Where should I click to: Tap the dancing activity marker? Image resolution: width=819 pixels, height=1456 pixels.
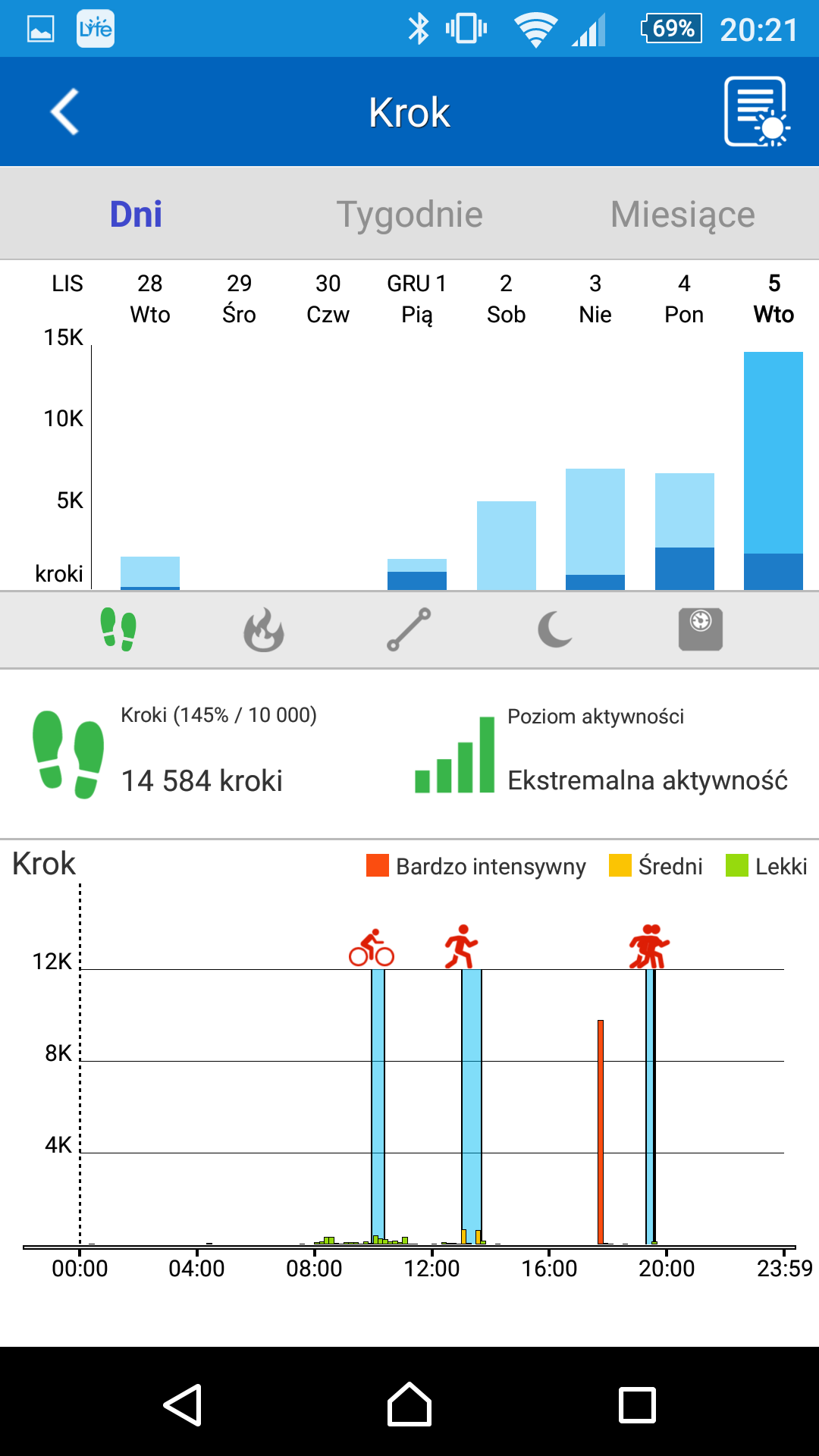[649, 946]
